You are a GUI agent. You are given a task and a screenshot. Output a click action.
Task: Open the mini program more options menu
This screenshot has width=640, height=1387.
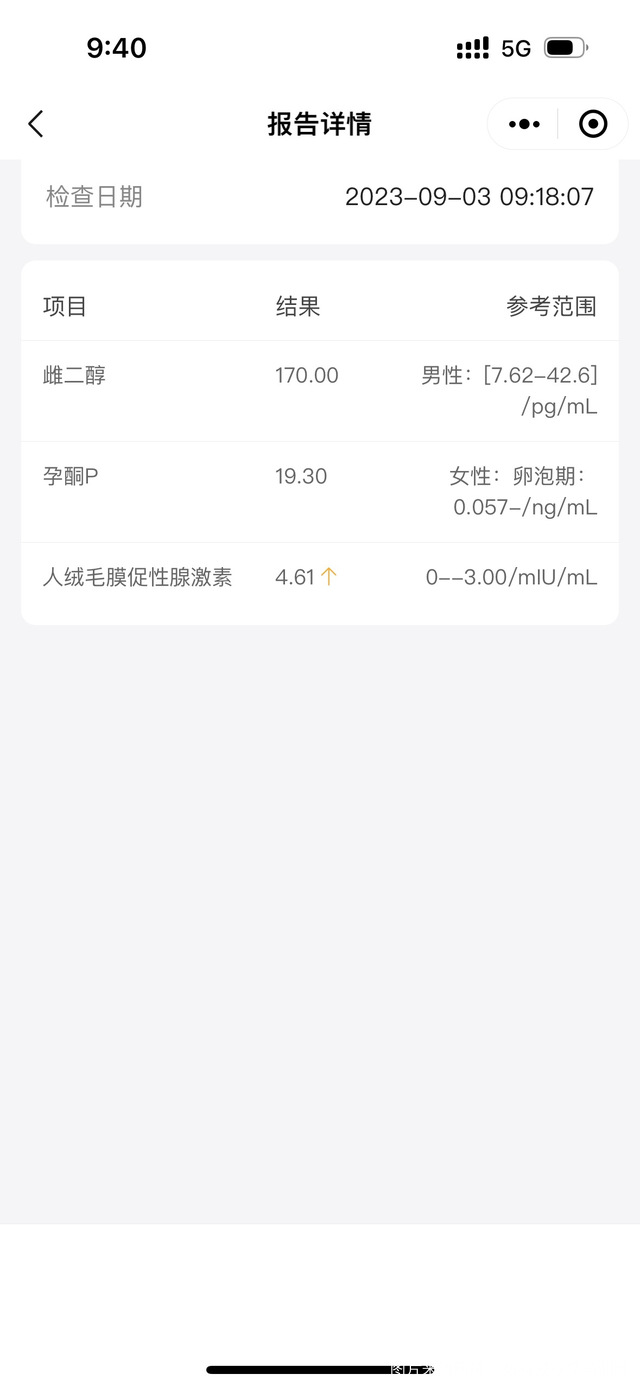tap(524, 124)
